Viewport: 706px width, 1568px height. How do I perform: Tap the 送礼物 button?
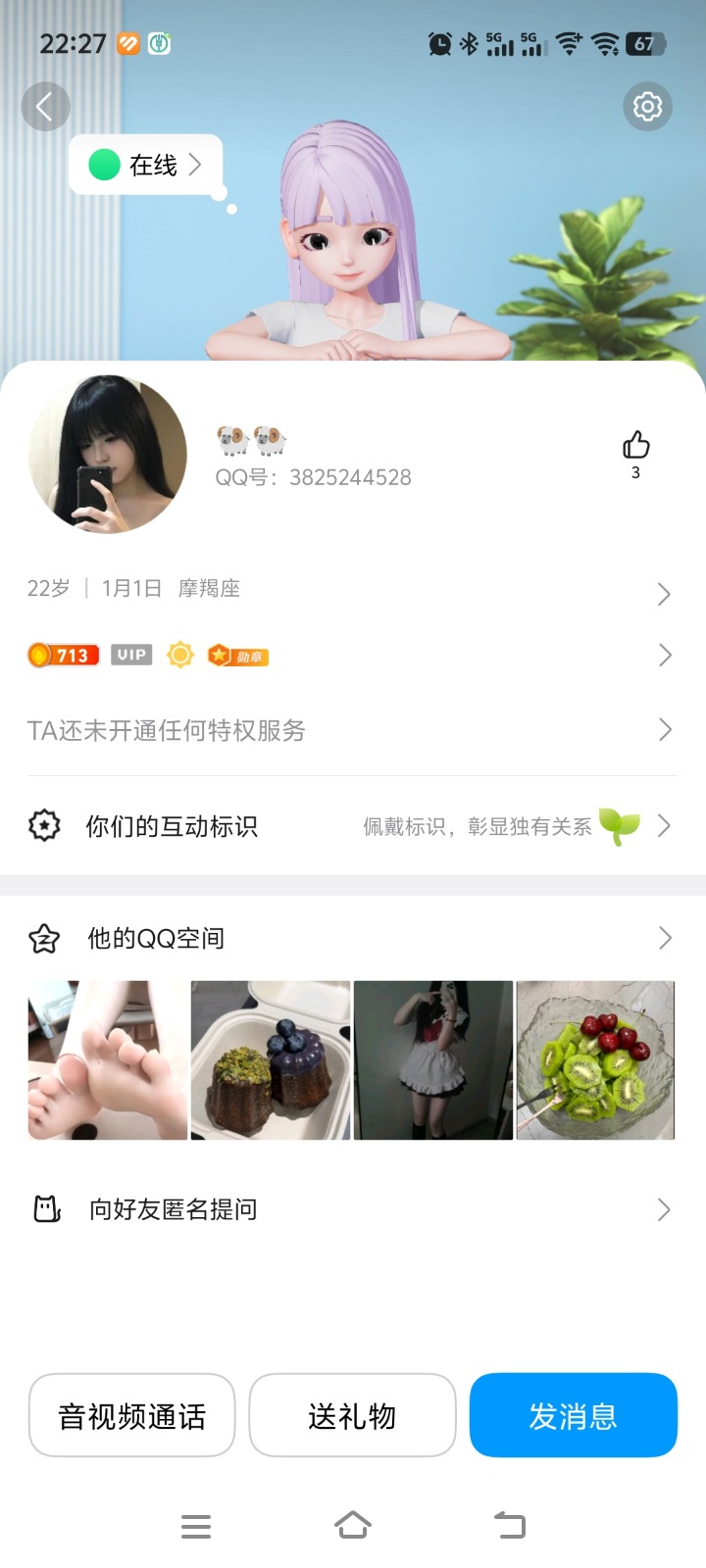[x=353, y=1415]
